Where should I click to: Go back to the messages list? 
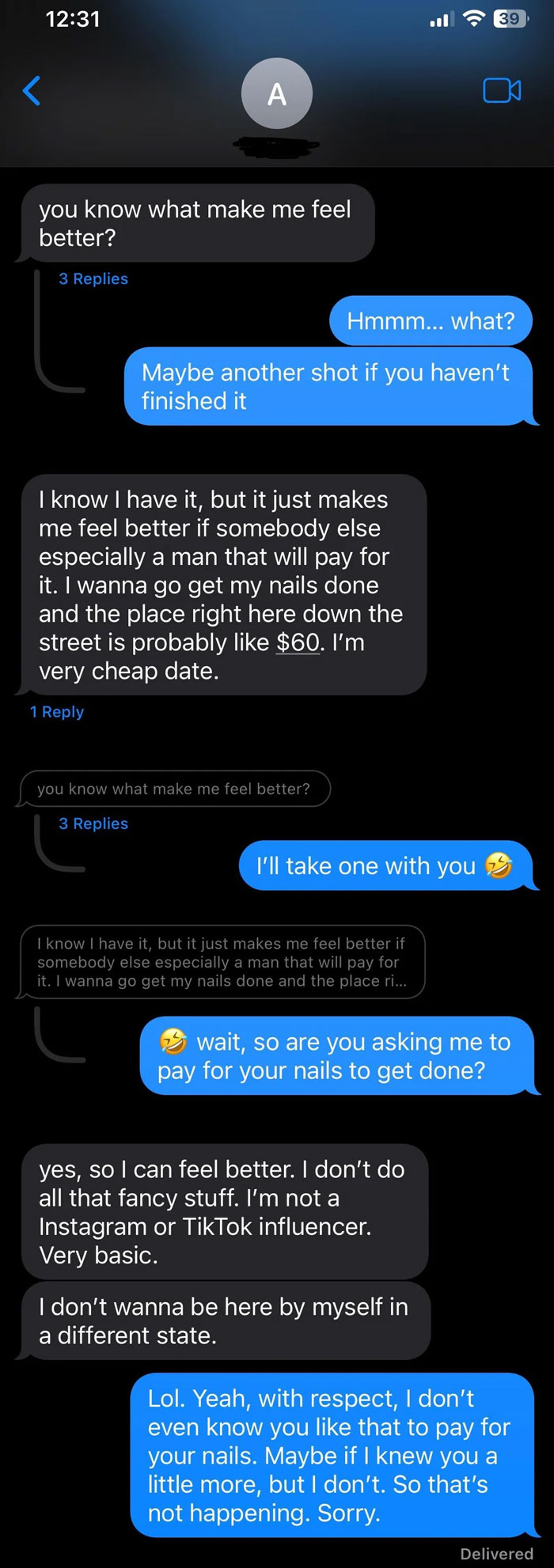click(x=32, y=91)
